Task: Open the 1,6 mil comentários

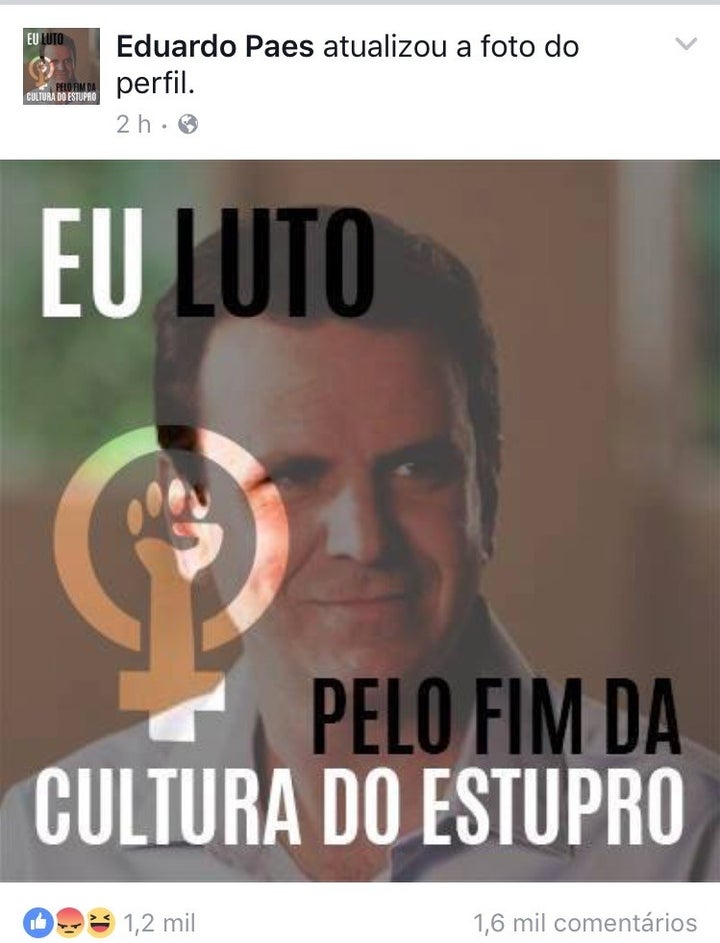Action: 585,922
